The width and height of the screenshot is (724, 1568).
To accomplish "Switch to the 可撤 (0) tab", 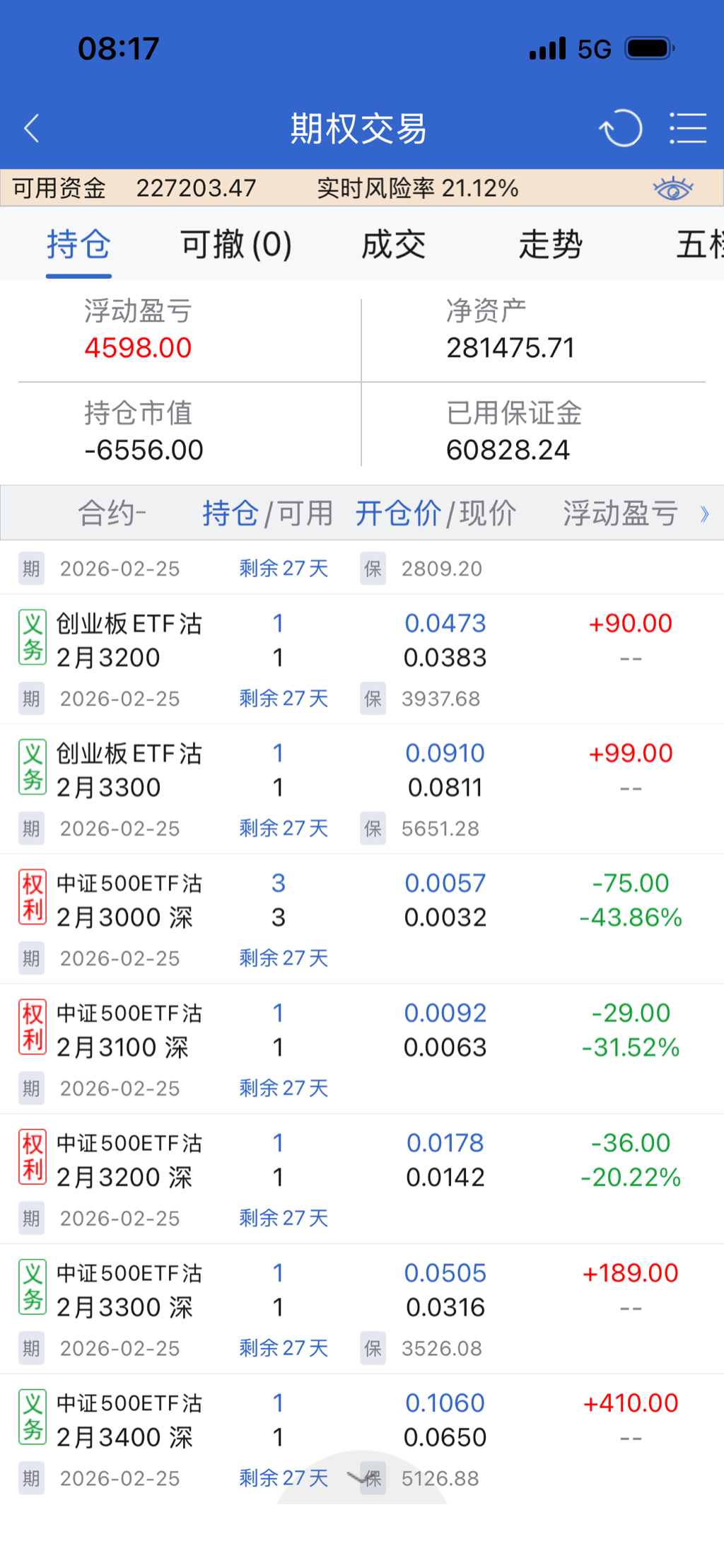I will click(235, 245).
